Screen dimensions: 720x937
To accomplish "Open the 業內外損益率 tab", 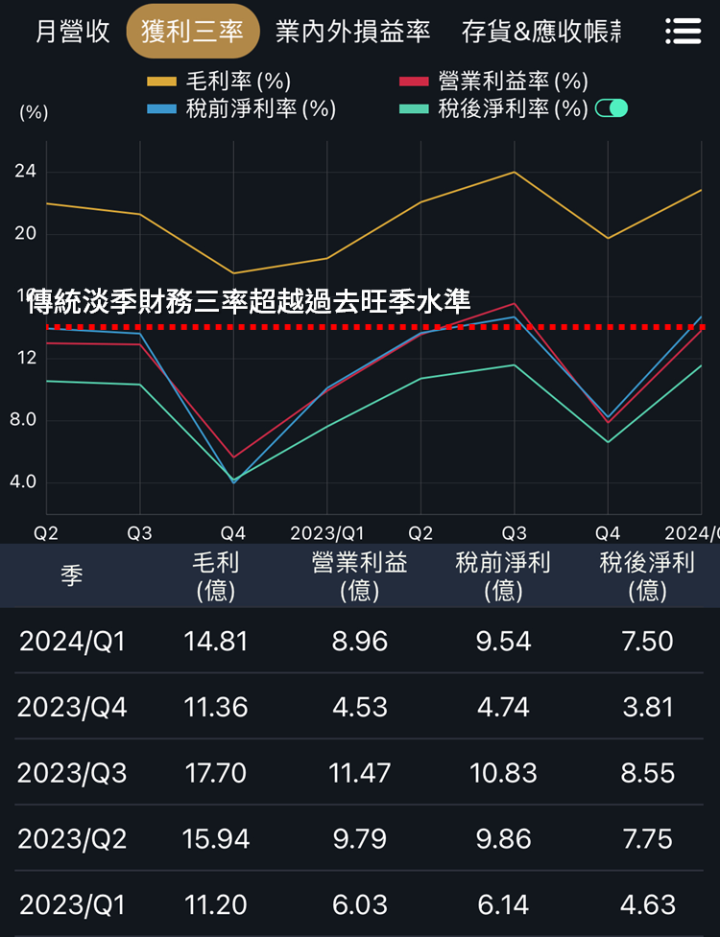I will (353, 32).
